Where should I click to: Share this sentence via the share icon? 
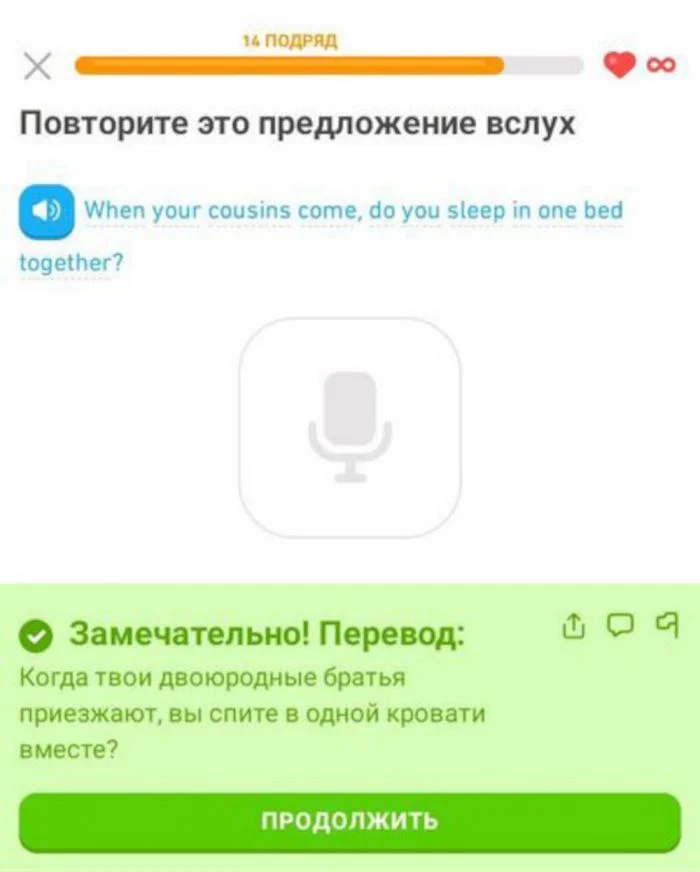(573, 627)
